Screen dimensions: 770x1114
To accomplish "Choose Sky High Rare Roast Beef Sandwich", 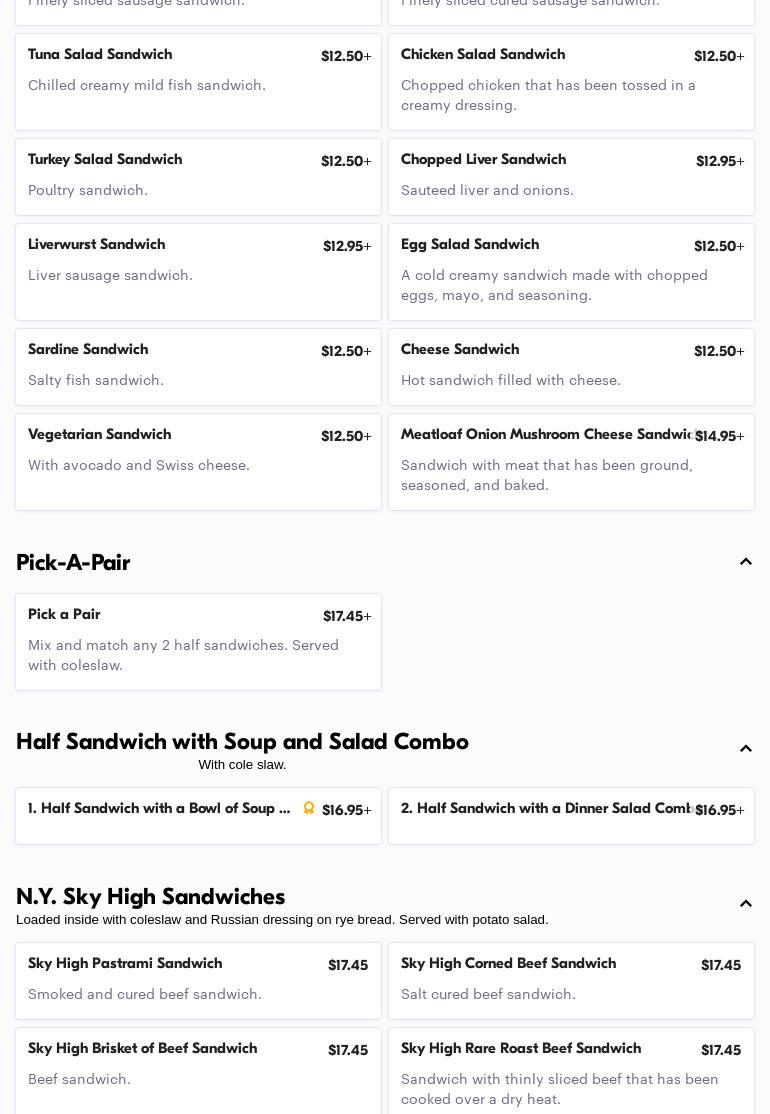I will pyautogui.click(x=571, y=1070).
